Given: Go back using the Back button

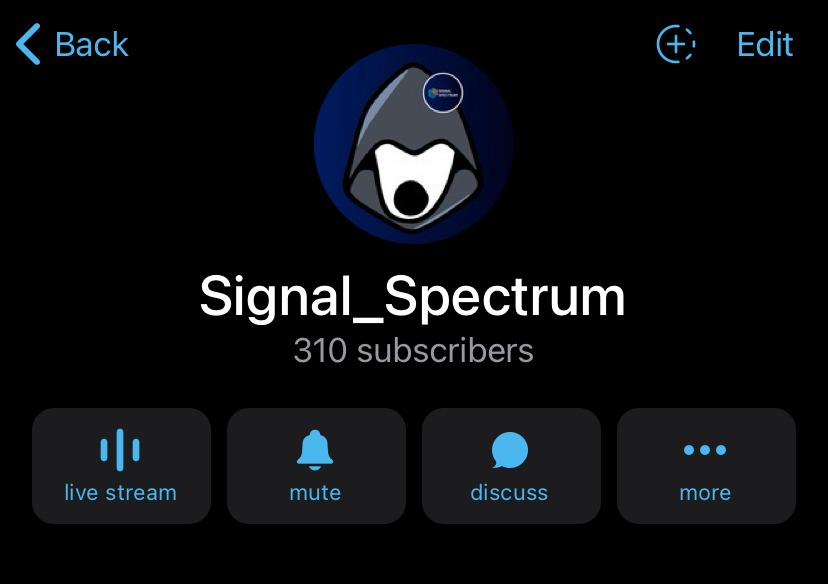Looking at the screenshot, I should coord(72,45).
